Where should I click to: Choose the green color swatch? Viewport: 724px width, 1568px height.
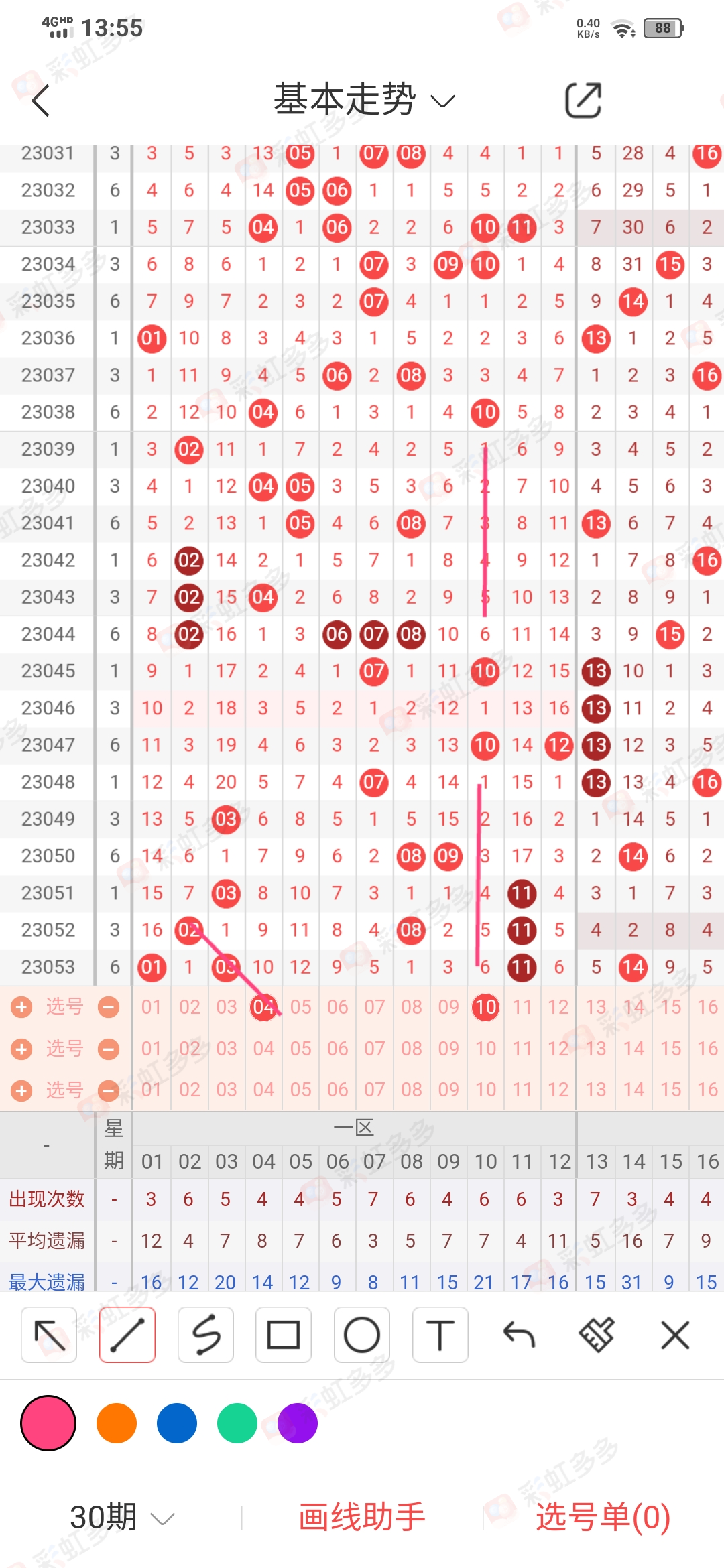coord(237,1423)
